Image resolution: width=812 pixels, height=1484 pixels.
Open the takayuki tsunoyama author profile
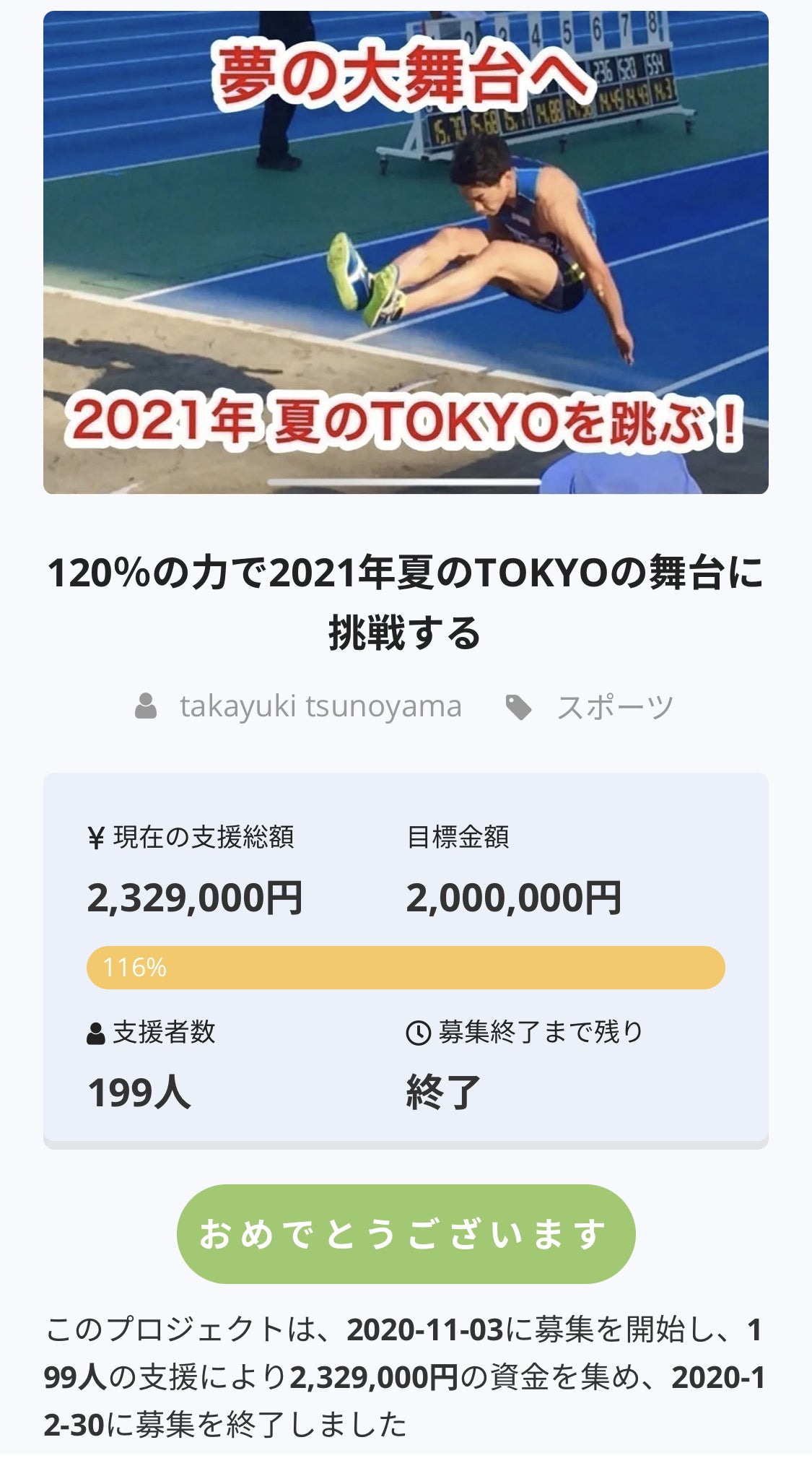coord(320,706)
